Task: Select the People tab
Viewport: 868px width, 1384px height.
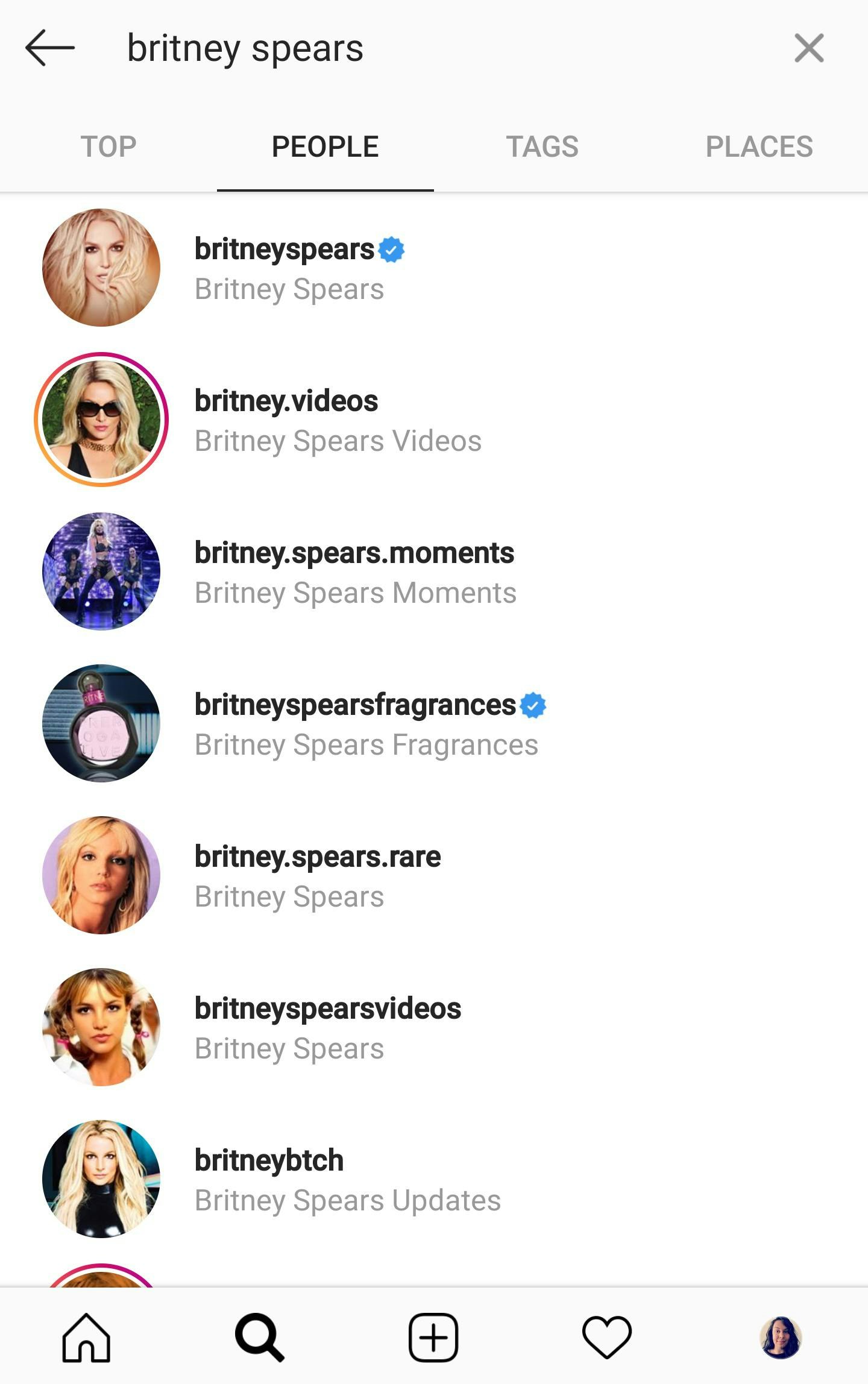Action: coord(325,147)
